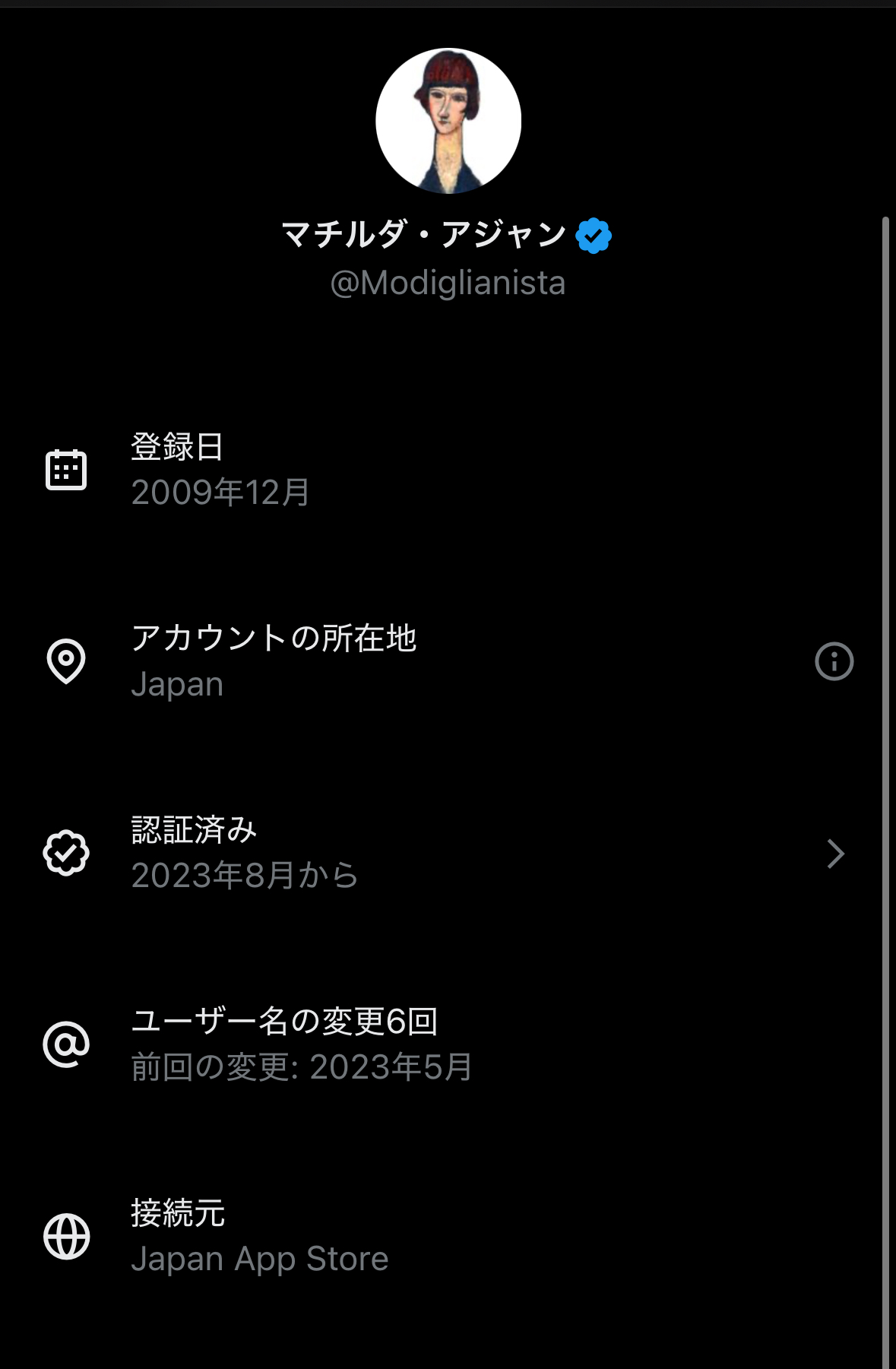896x1369 pixels.
Task: Tap the profile avatar of マチルダ・アジャン
Action: tap(448, 121)
